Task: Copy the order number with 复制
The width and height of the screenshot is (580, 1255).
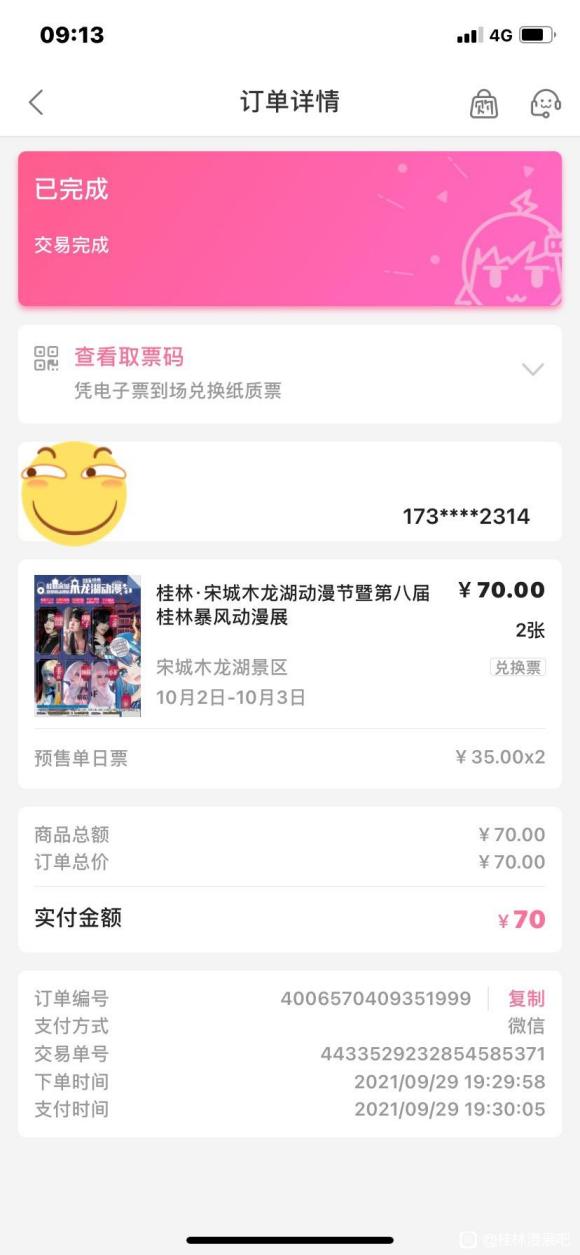Action: point(526,998)
